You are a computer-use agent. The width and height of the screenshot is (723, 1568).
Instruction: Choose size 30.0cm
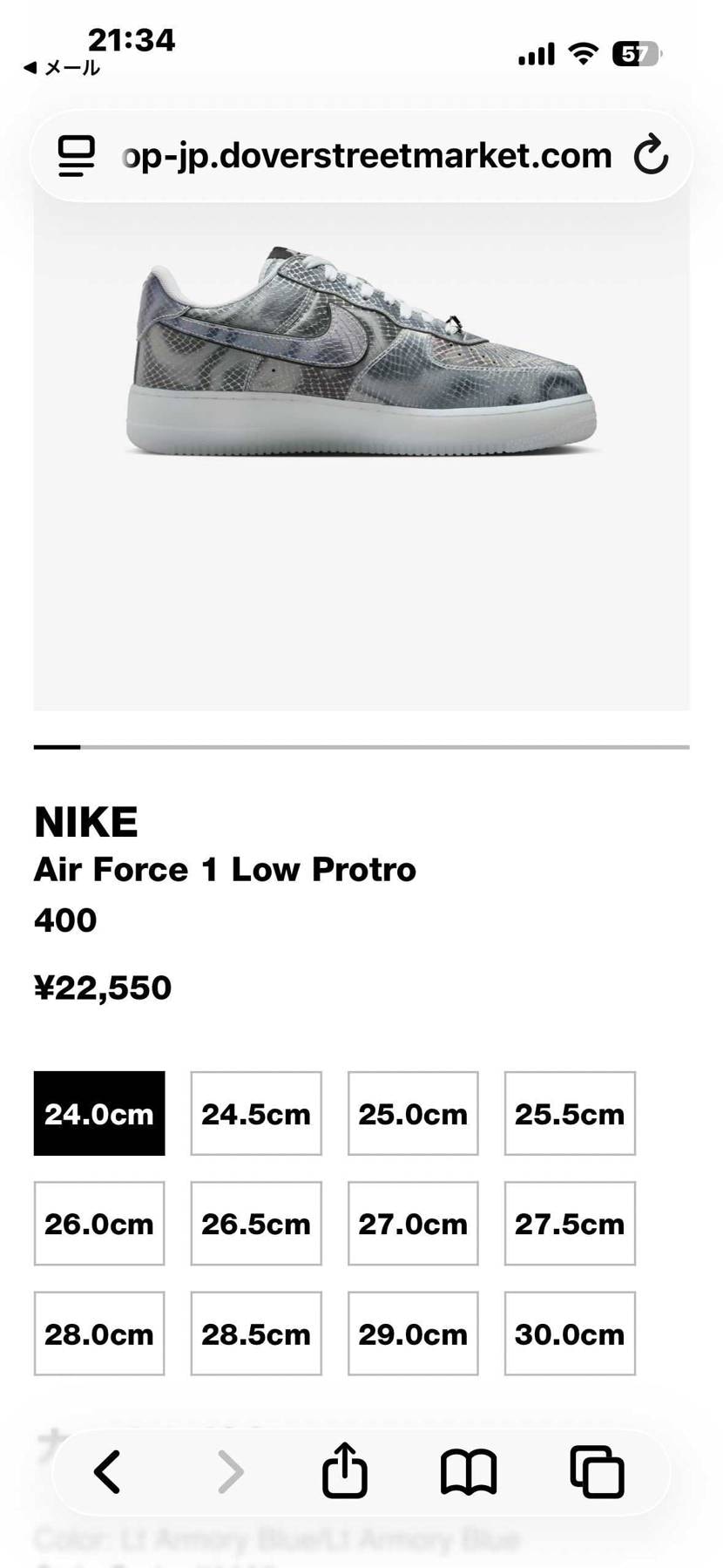570,1334
